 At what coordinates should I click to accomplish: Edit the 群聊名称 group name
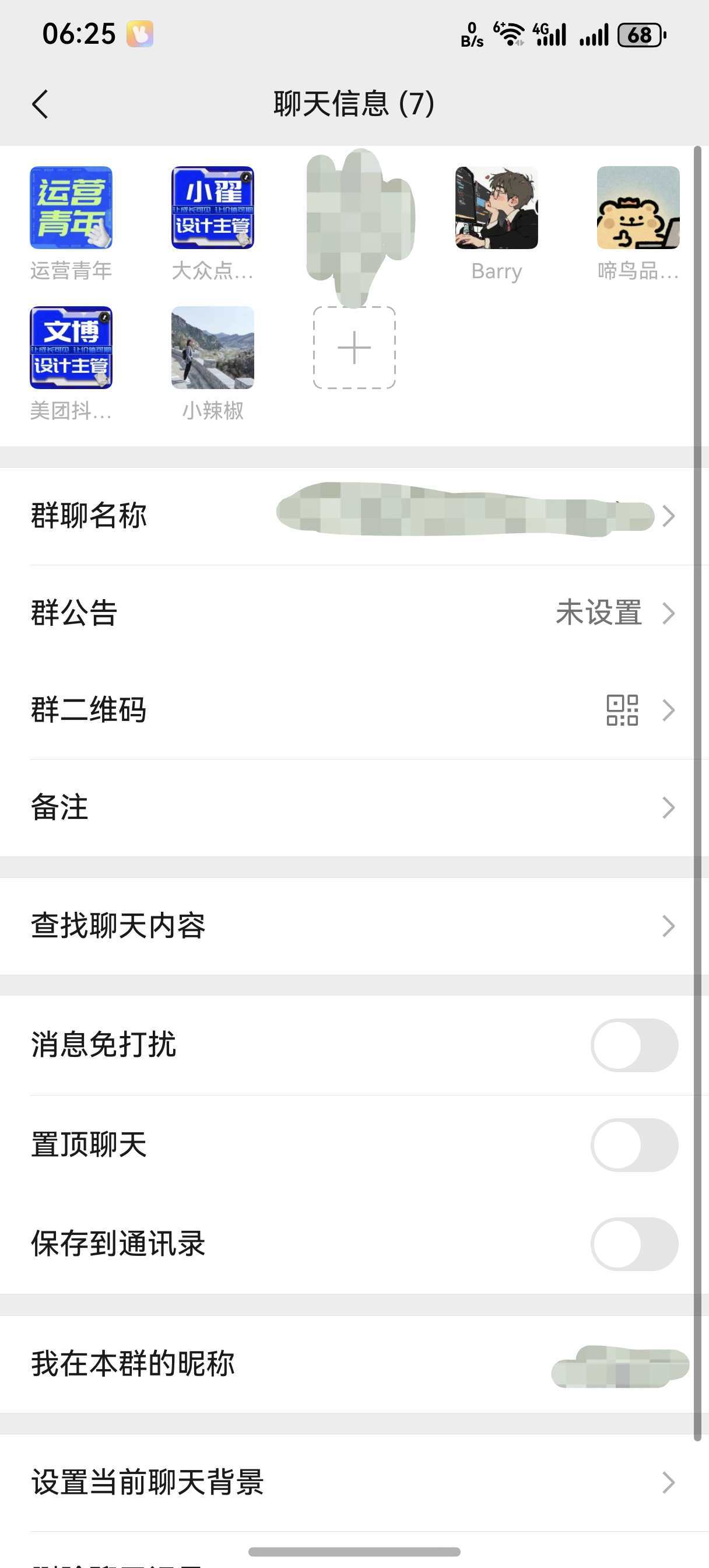[354, 516]
